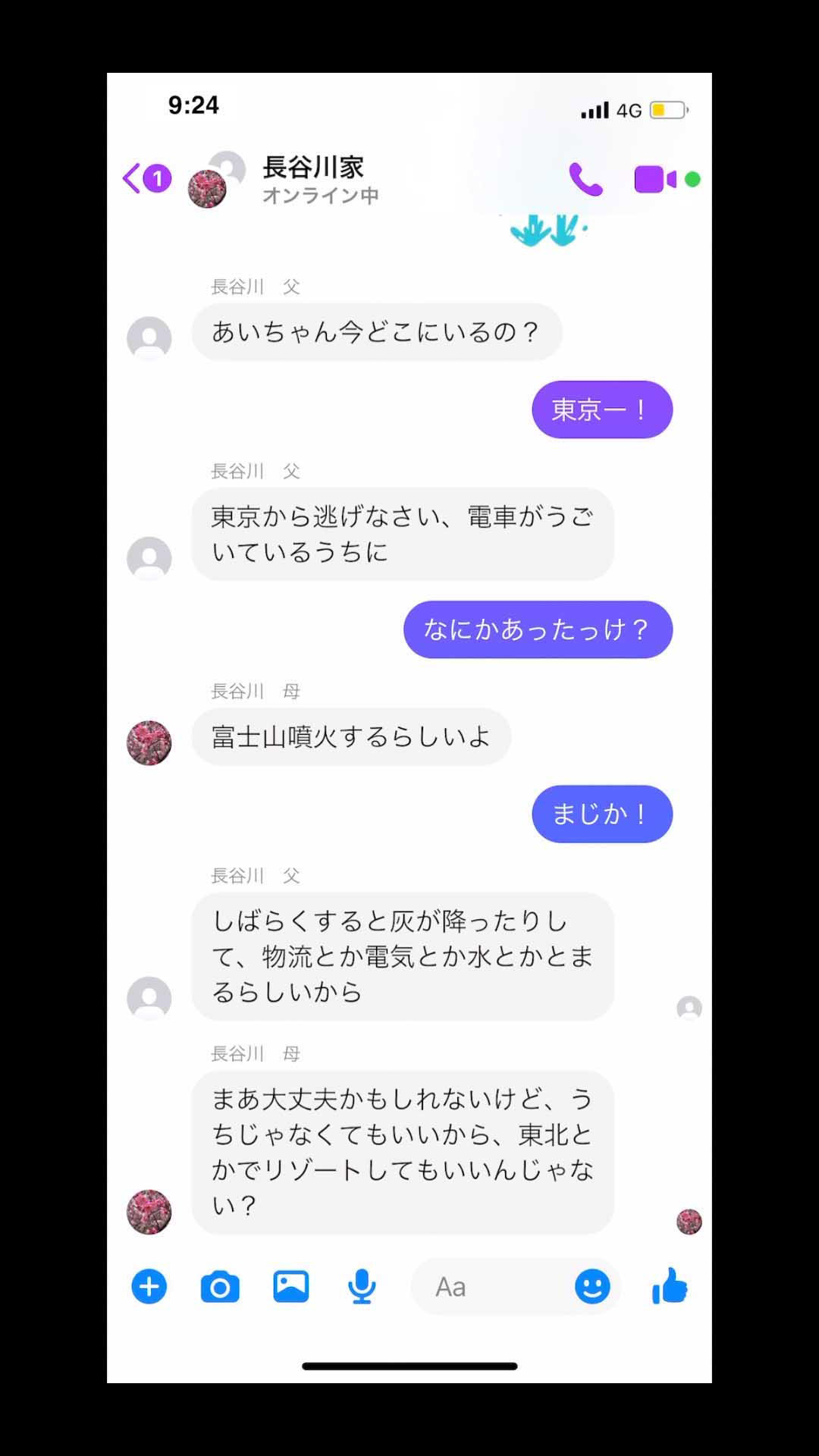Open the photo gallery picker

291,1287
